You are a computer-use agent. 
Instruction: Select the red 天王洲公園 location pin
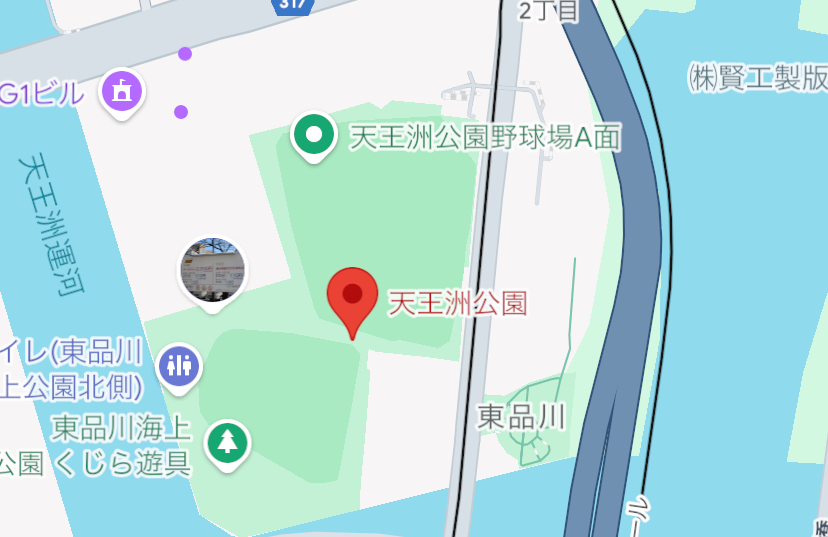coord(352,298)
